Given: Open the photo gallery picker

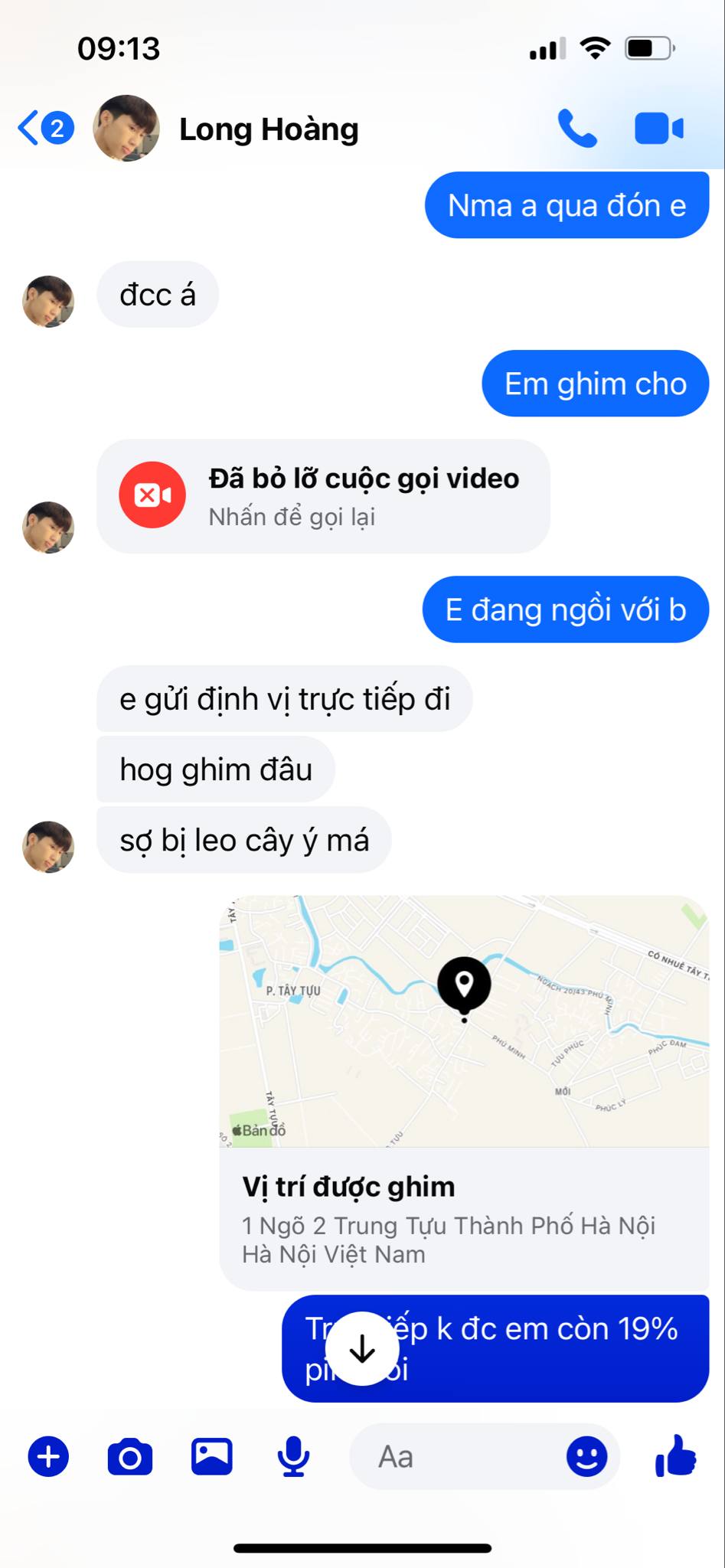Looking at the screenshot, I should 212,1456.
